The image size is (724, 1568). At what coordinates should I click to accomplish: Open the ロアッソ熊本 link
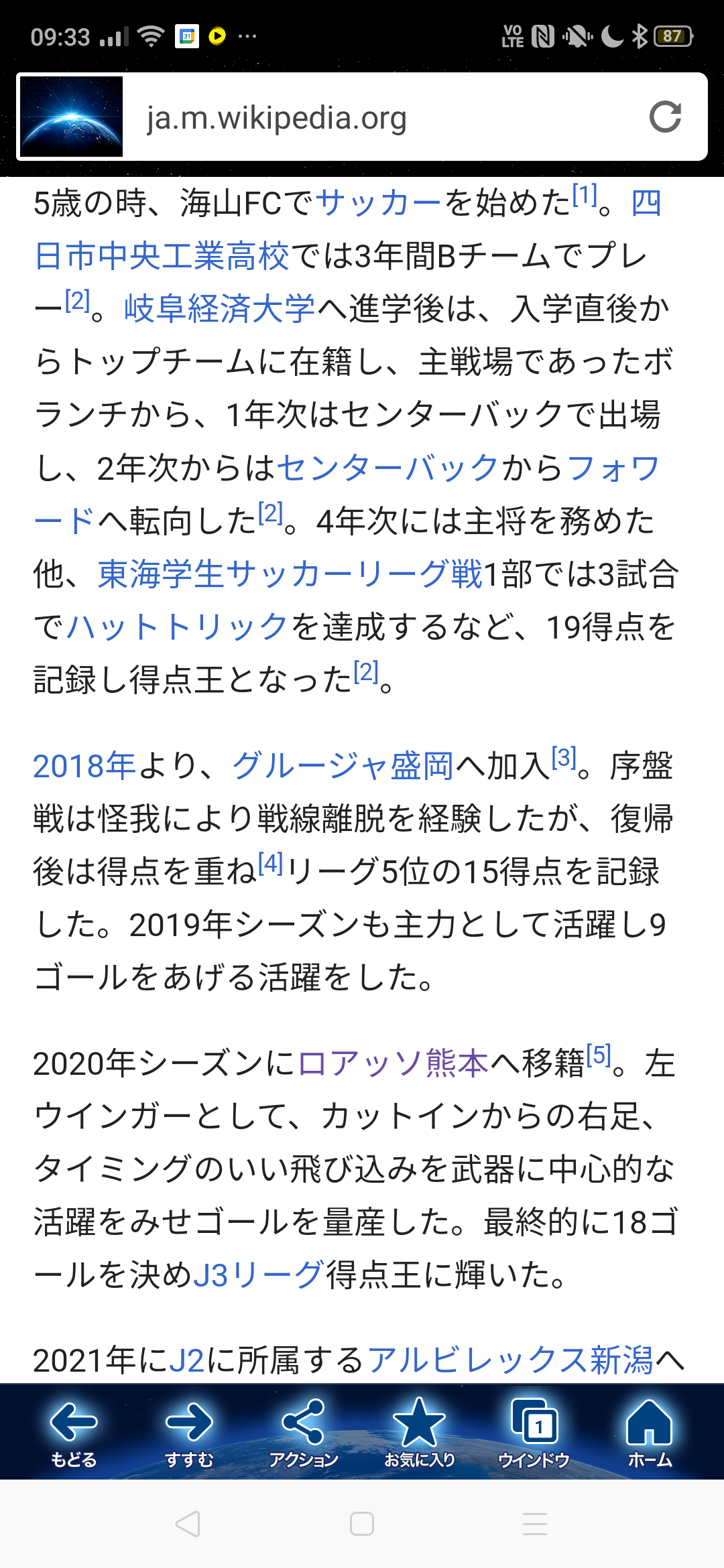coord(393,1063)
